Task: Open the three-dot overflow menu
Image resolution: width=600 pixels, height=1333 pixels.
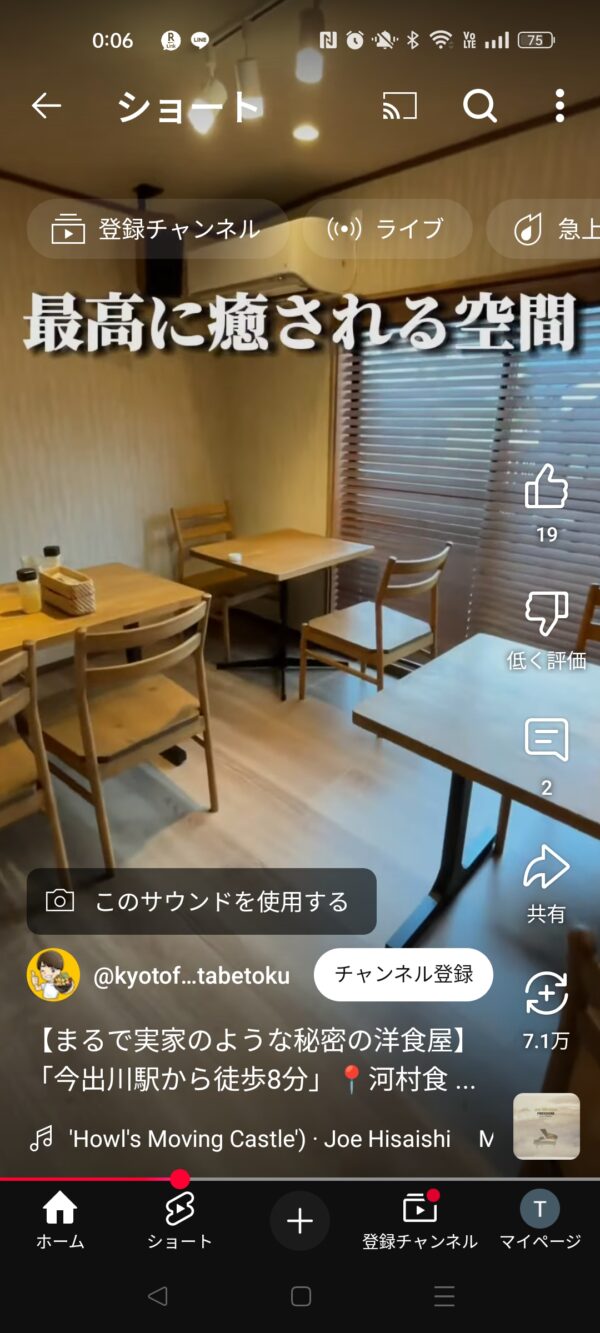Action: tap(559, 105)
